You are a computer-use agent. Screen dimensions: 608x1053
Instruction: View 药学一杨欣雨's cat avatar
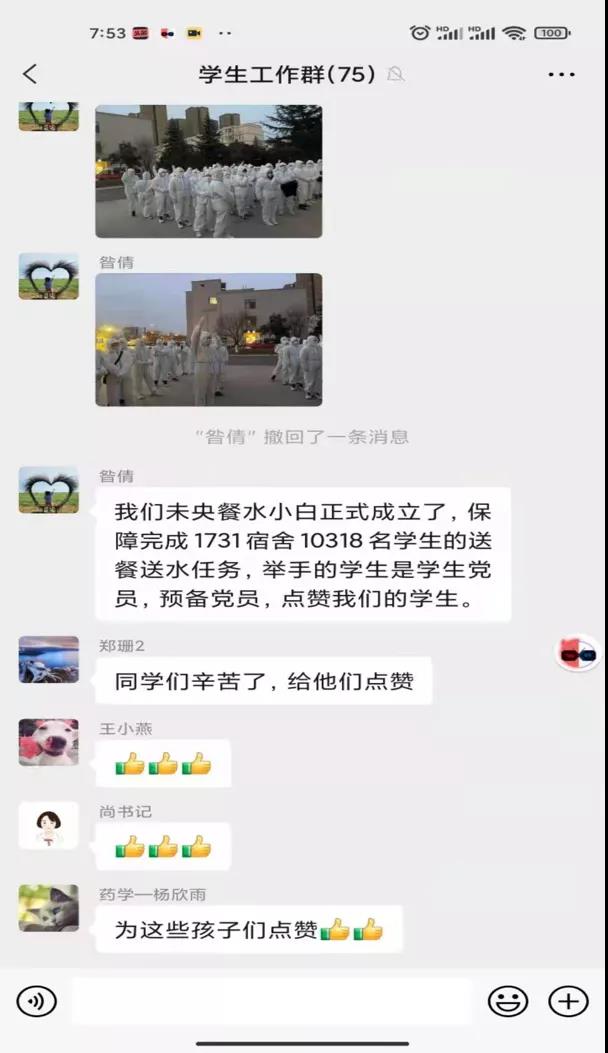(x=48, y=908)
